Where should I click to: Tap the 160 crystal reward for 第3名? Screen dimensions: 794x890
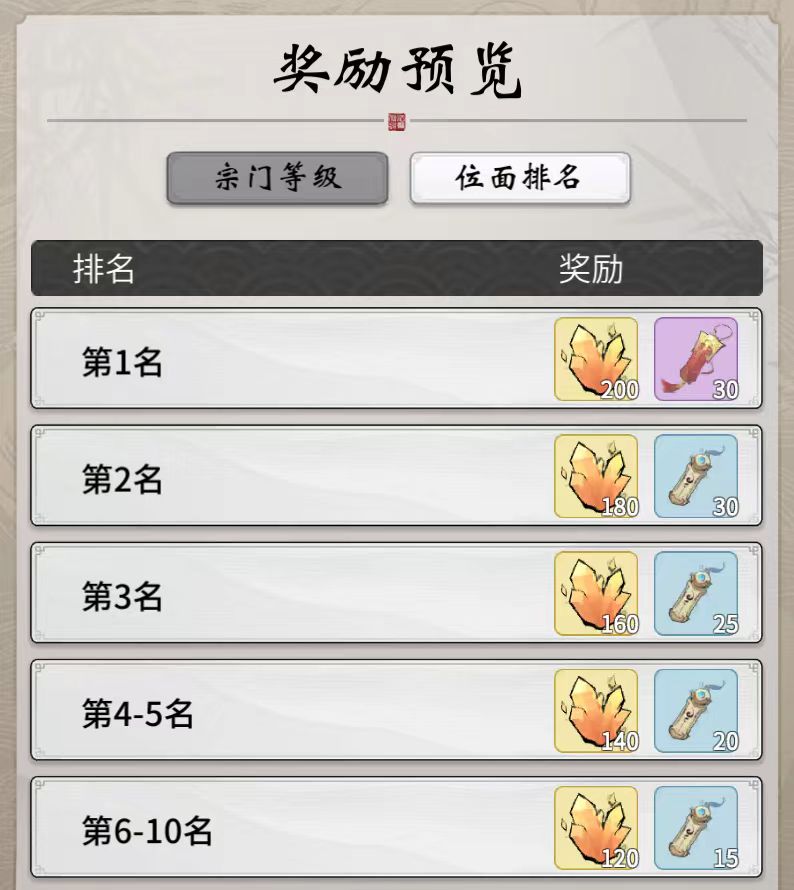tap(596, 593)
